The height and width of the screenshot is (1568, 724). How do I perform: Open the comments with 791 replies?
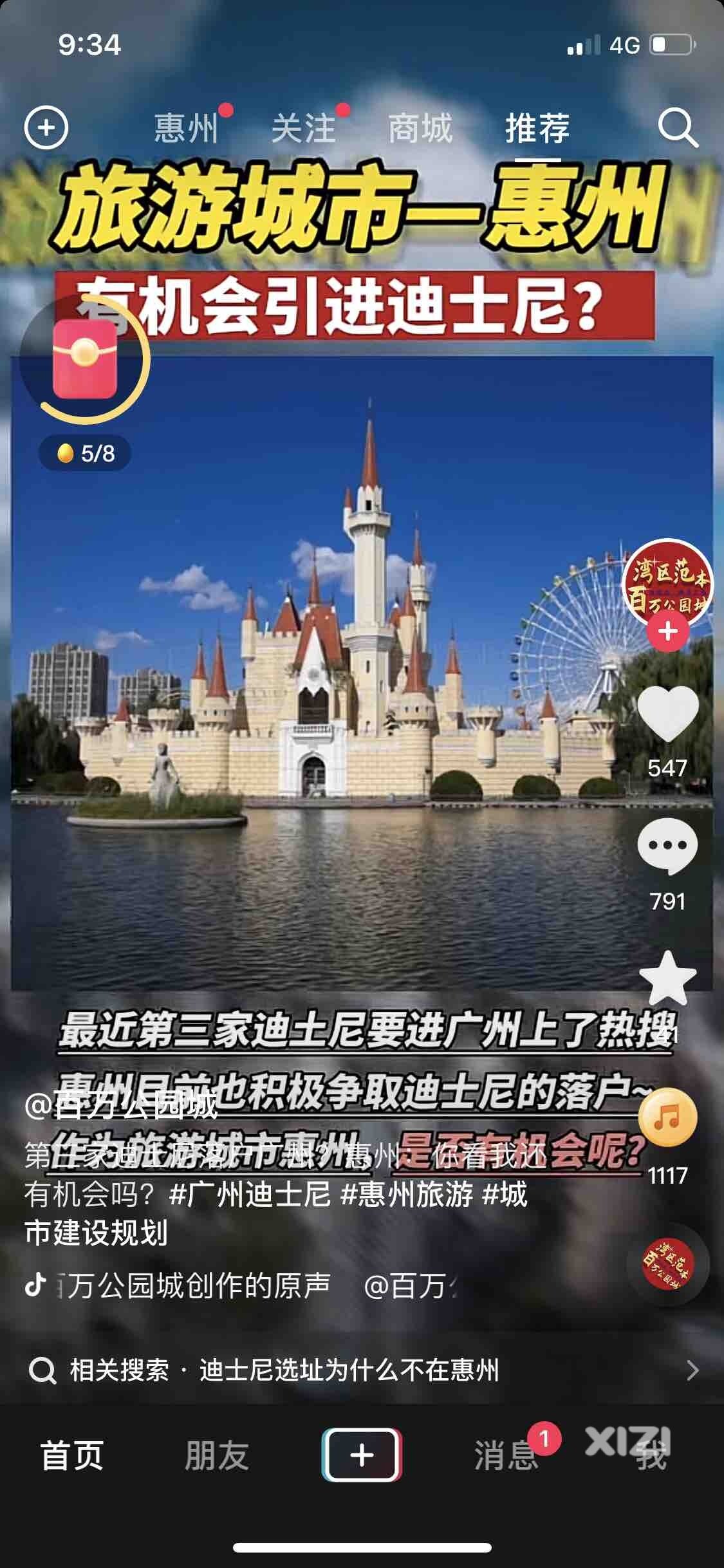[x=667, y=846]
